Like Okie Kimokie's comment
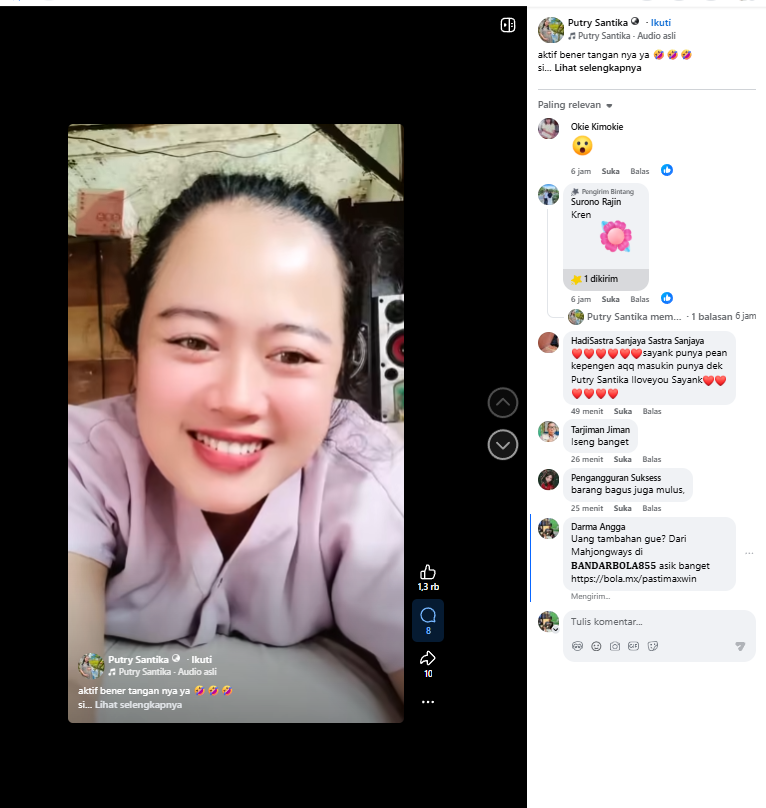 610,171
